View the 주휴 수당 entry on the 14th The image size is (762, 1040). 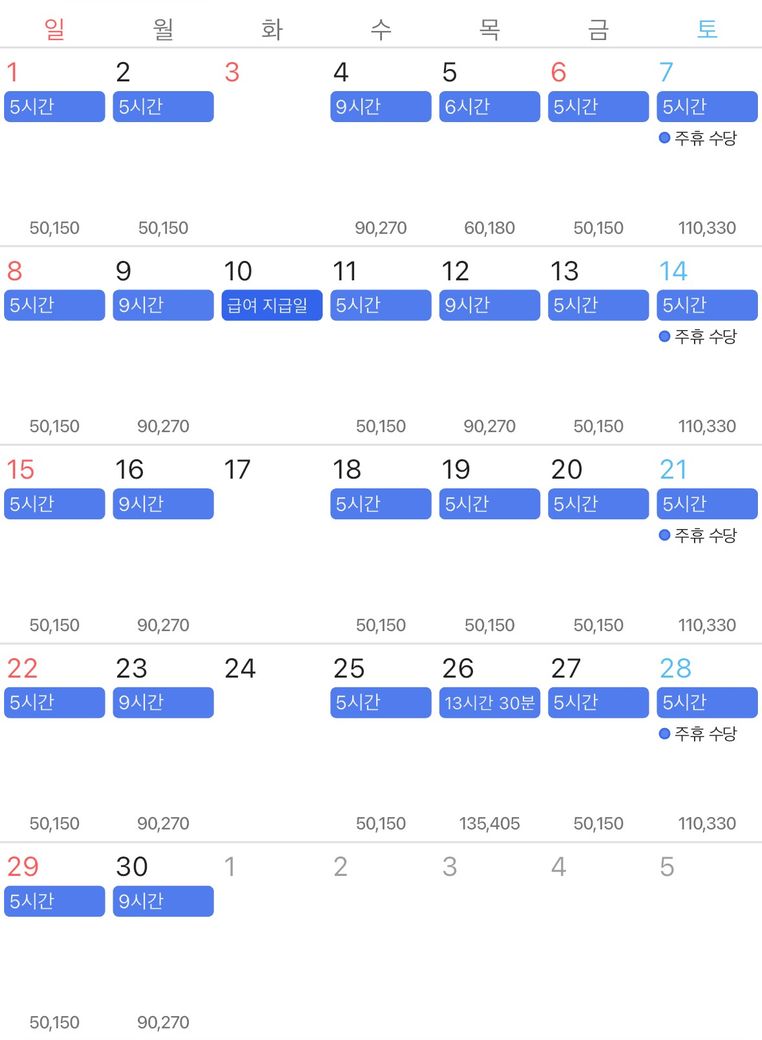pyautogui.click(x=698, y=337)
